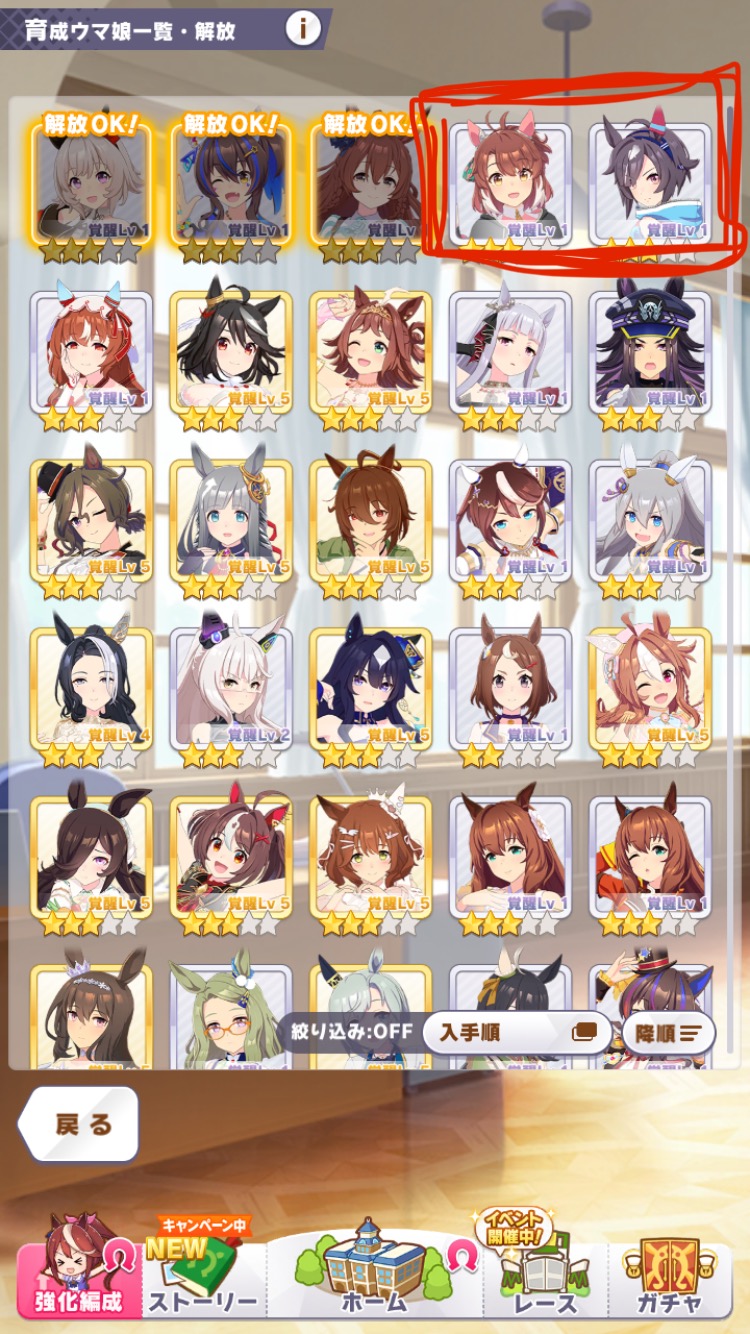The image size is (750, 1334).
Task: Toggle the 降順 descending order button
Action: [x=668, y=1032]
